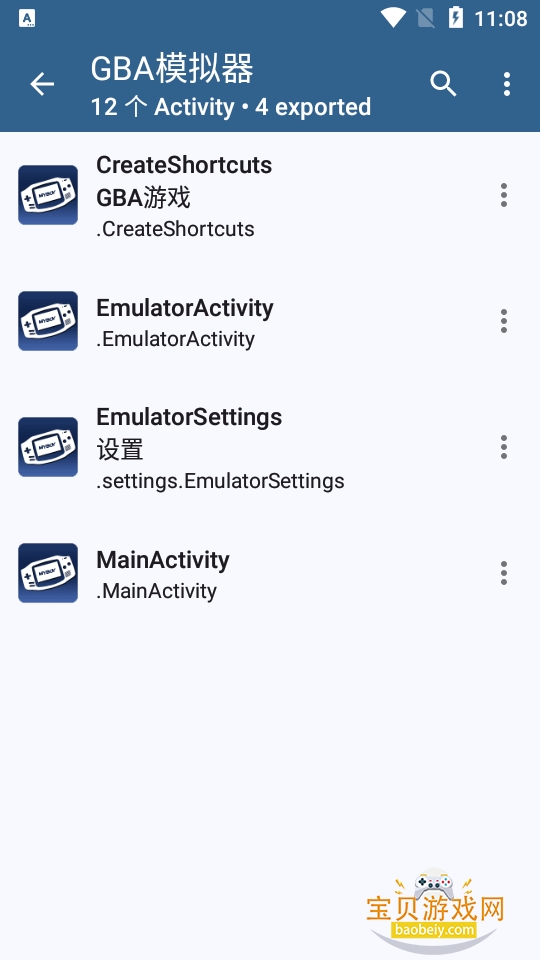The width and height of the screenshot is (540, 960).
Task: Select the EmulatorActivity row
Action: 270,321
